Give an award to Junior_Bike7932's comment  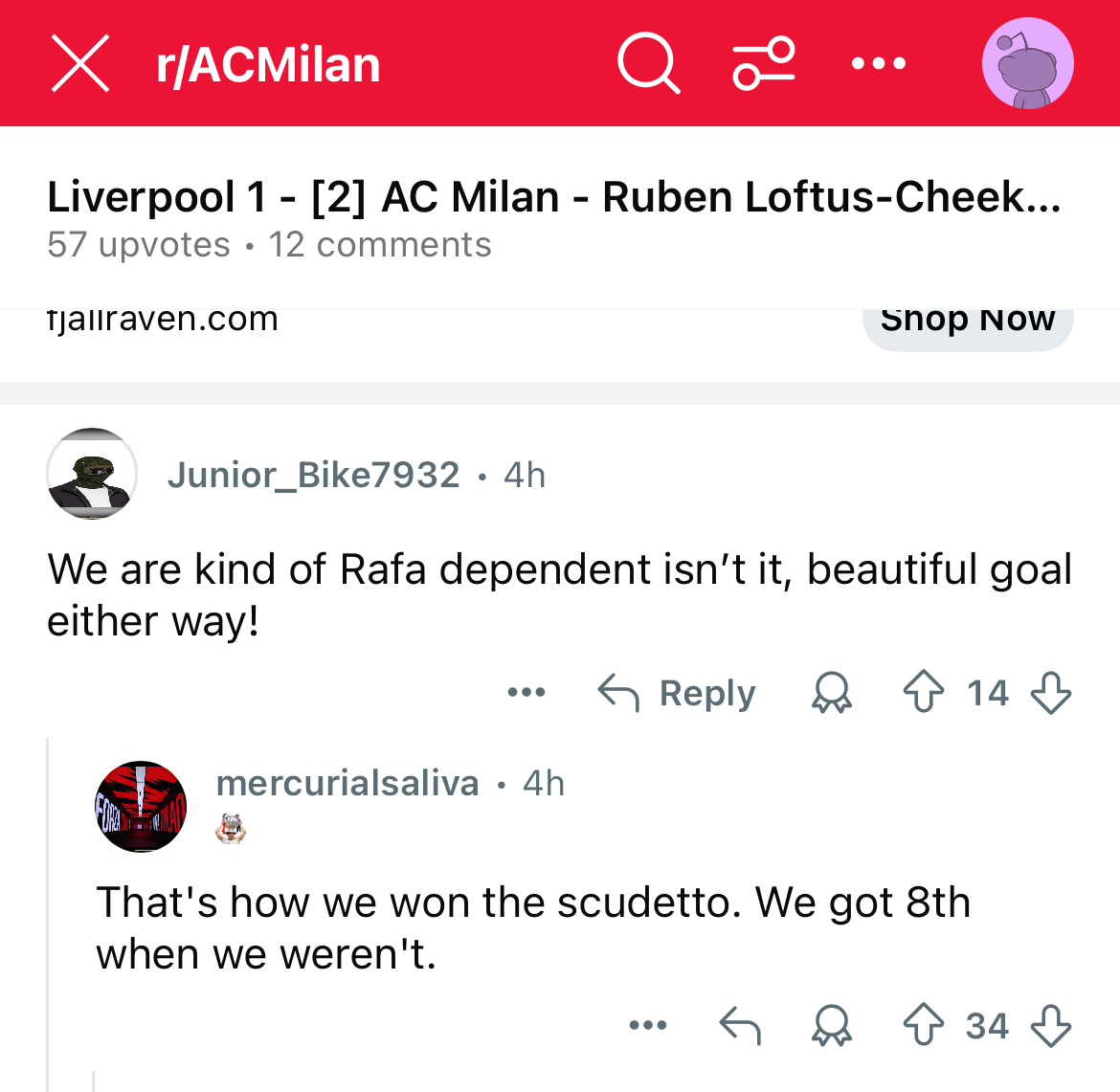[831, 692]
